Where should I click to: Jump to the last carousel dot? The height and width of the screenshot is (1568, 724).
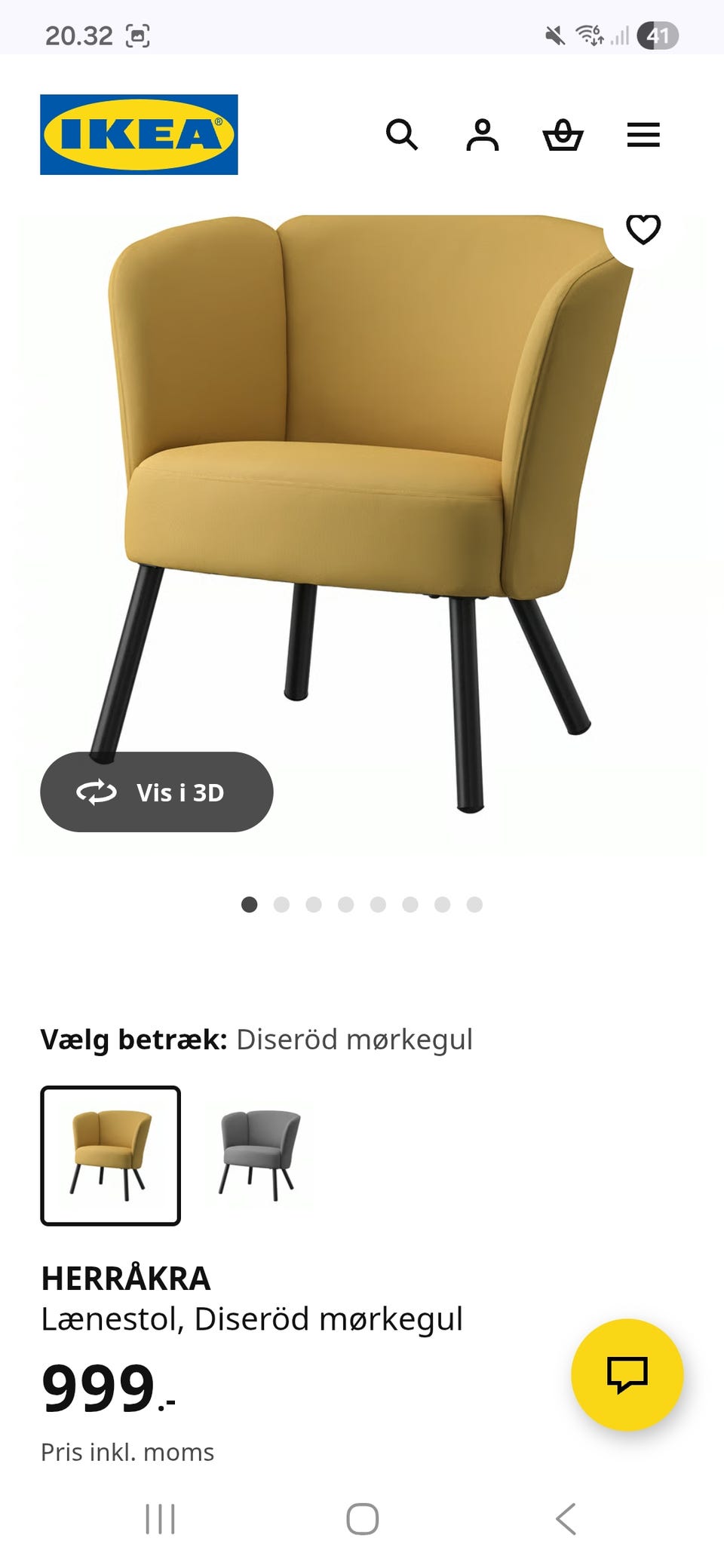474,903
